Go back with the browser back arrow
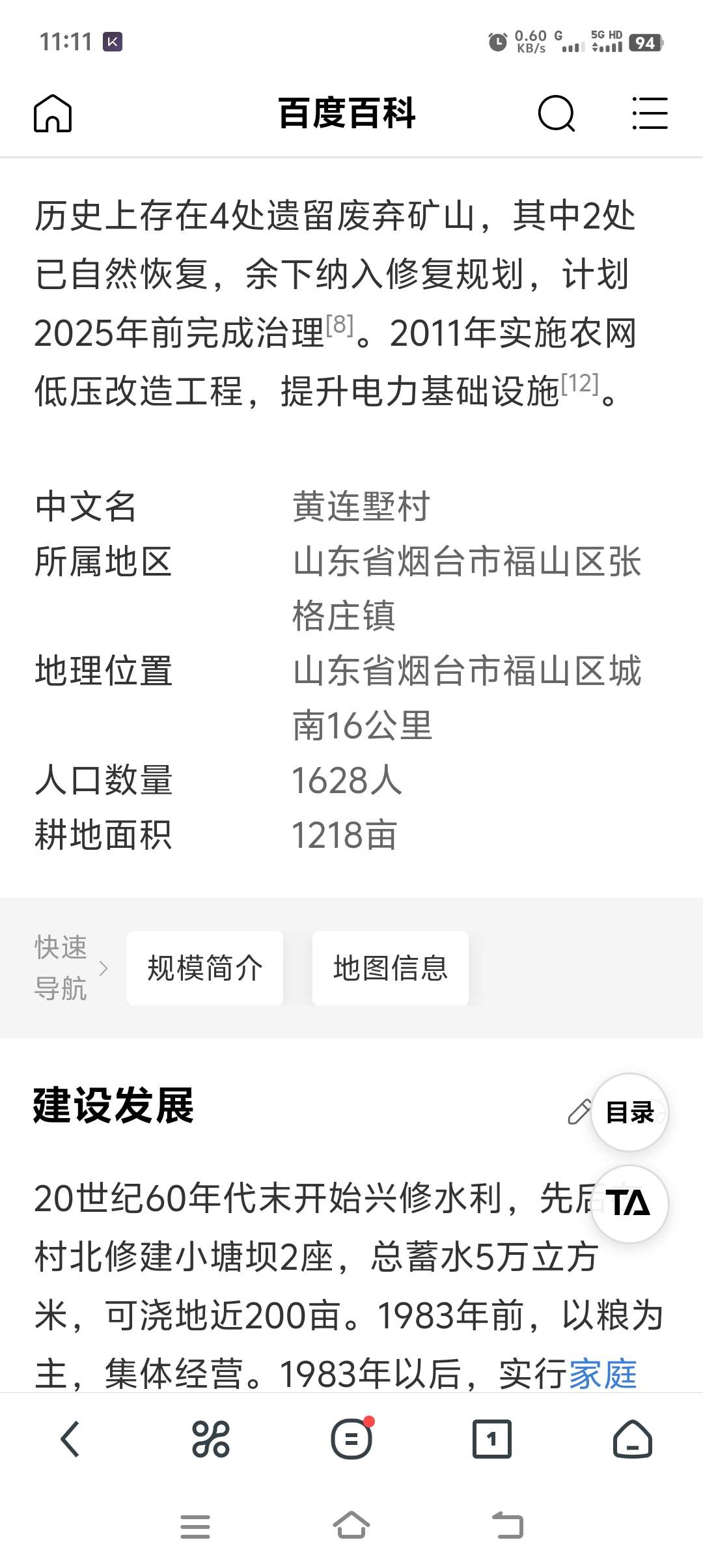Screen dimensions: 703x1568 coord(70,1439)
